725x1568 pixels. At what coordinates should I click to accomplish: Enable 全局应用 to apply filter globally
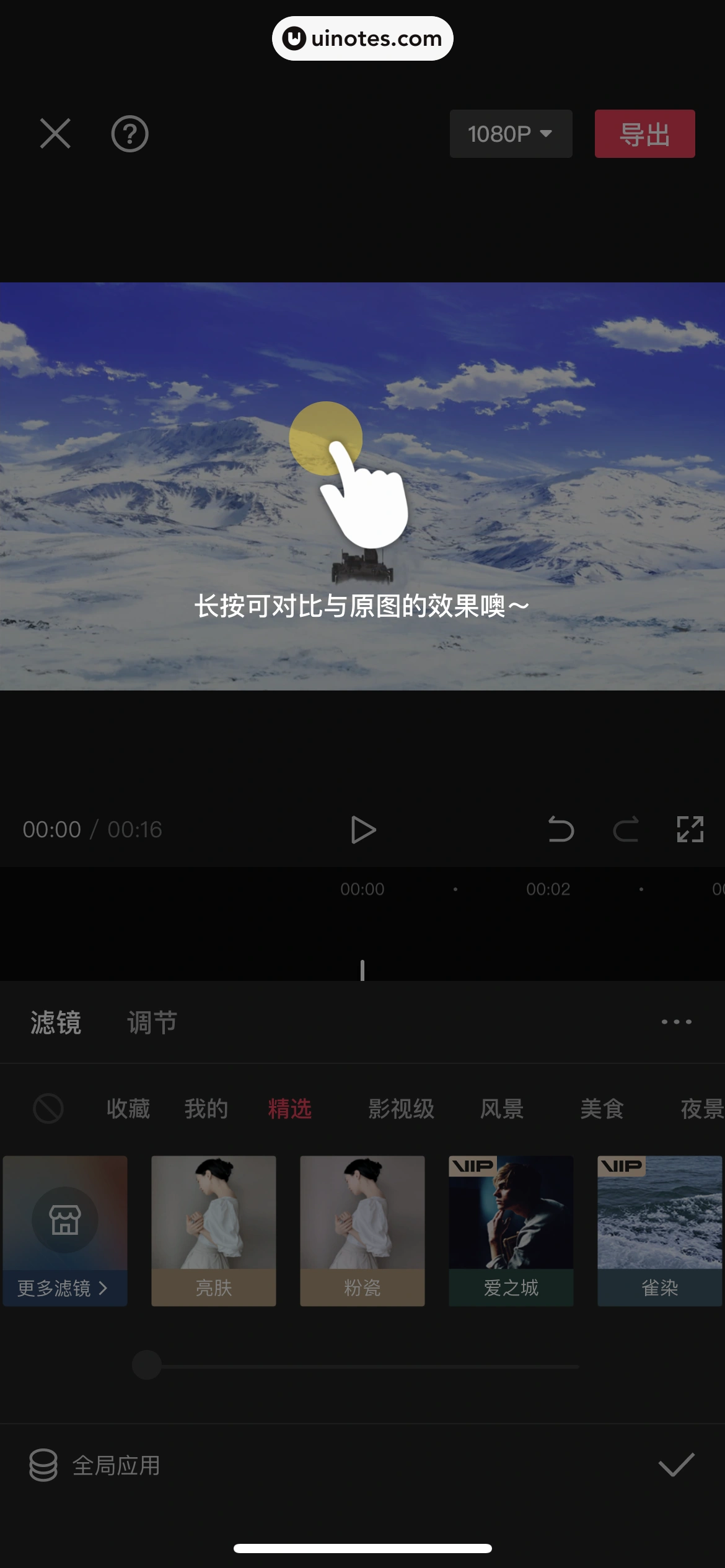(x=93, y=1465)
